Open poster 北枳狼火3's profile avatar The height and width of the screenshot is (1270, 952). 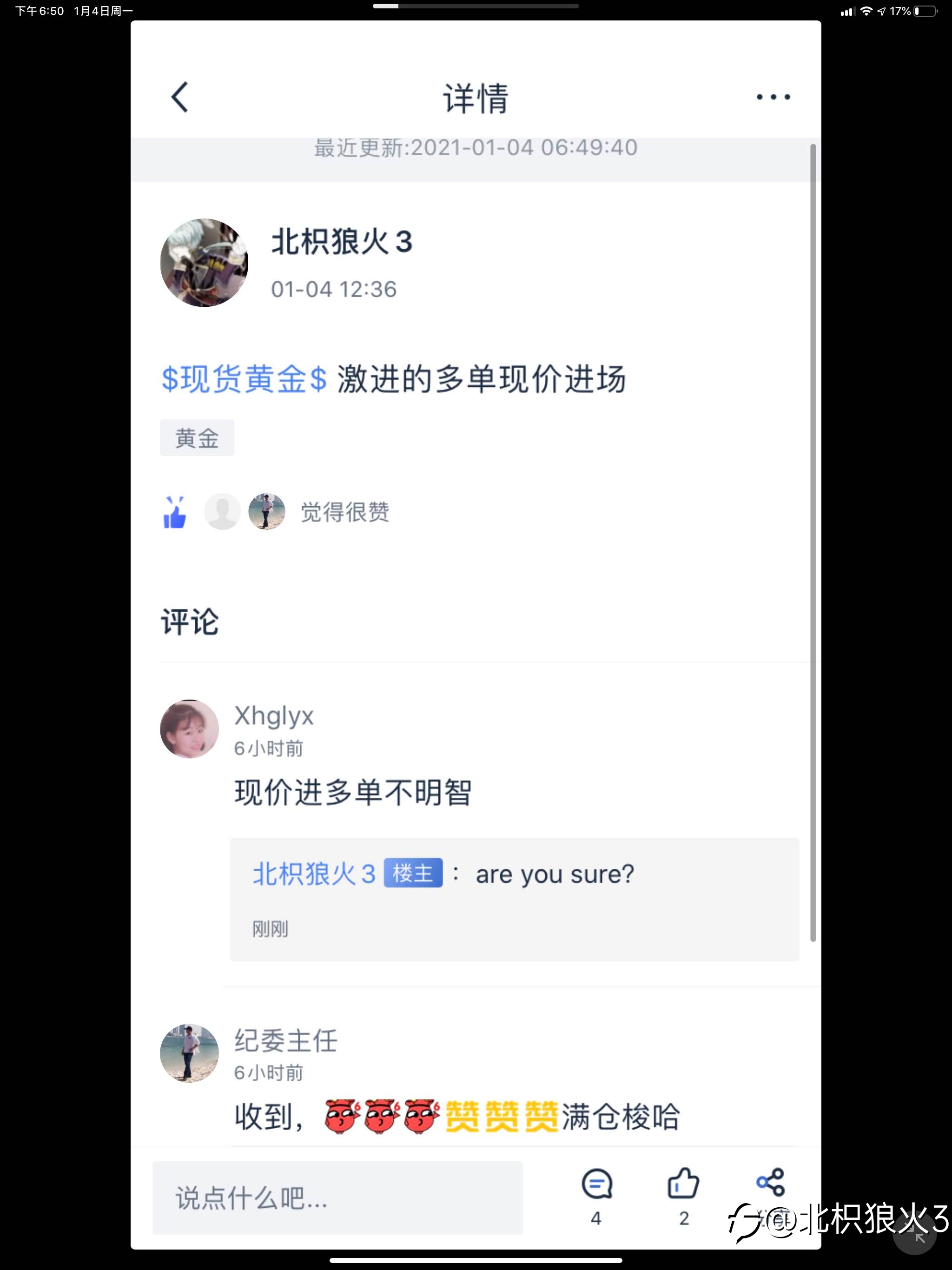(204, 262)
